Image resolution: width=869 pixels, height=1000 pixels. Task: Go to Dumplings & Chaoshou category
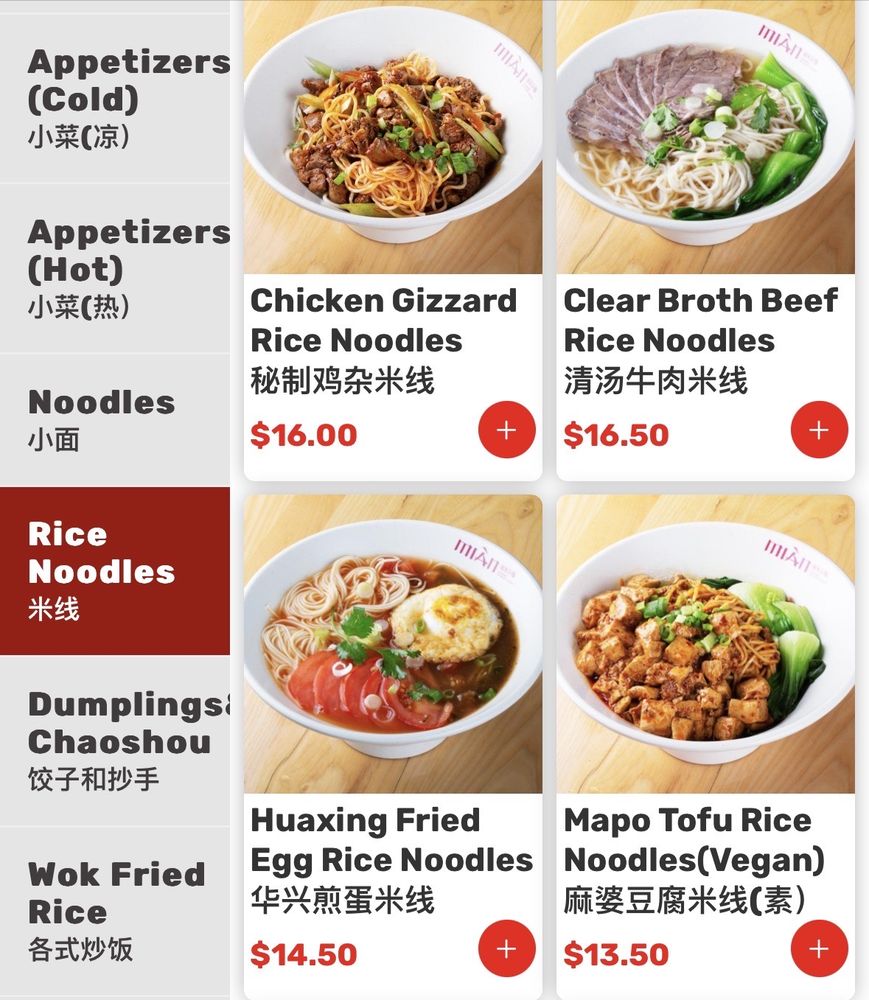[115, 741]
